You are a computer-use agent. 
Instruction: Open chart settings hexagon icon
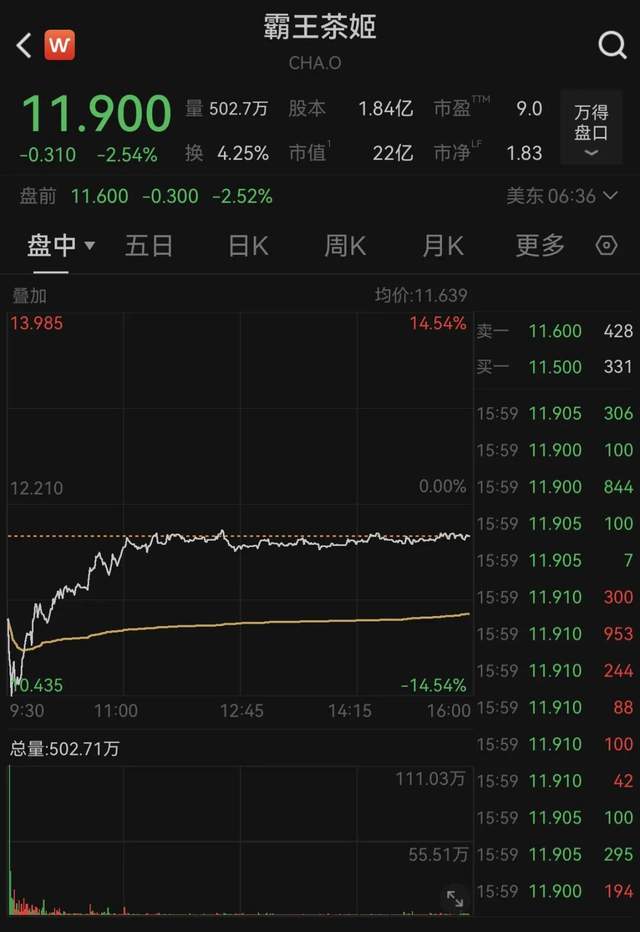coord(607,245)
